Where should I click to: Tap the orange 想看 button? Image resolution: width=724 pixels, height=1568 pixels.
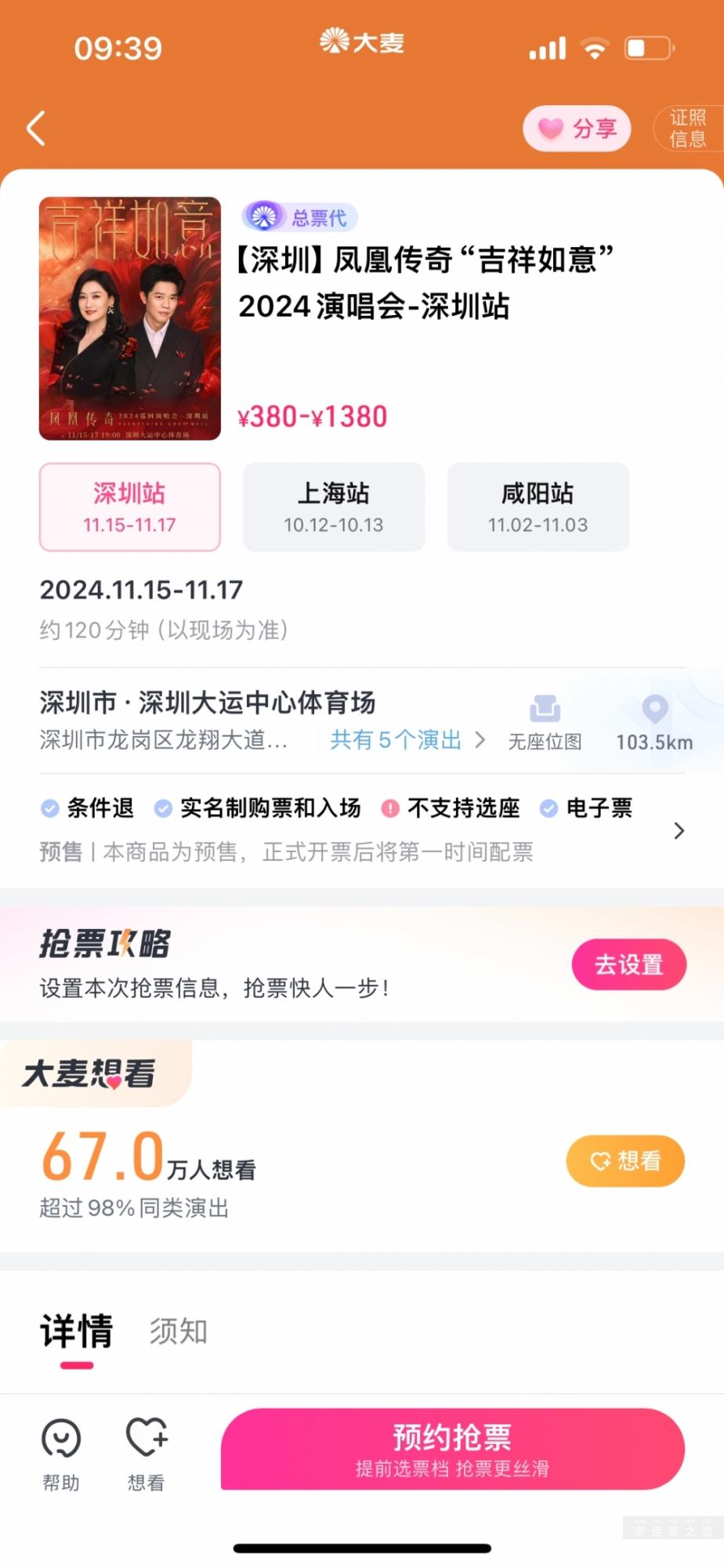[x=625, y=1160]
